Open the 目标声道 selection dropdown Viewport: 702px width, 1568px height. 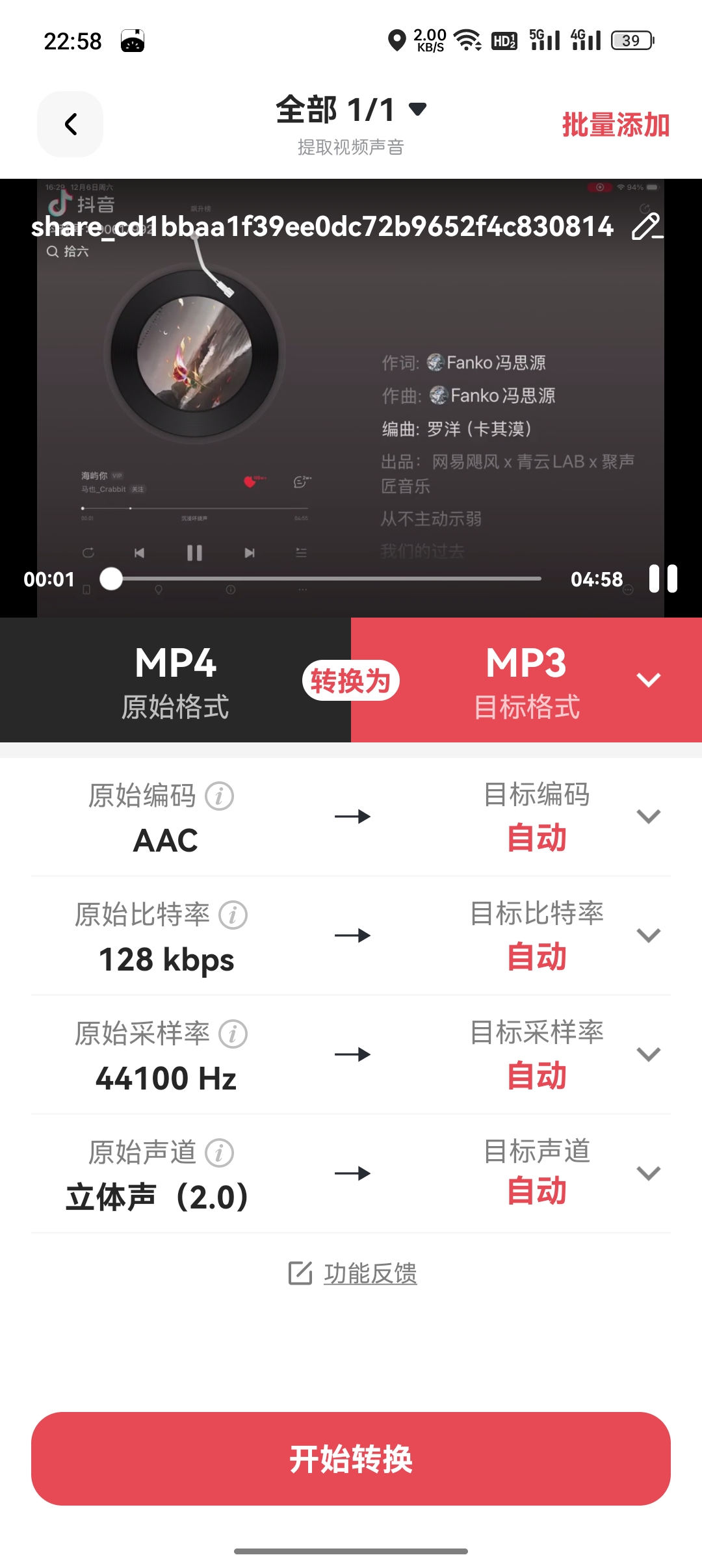pos(648,1173)
